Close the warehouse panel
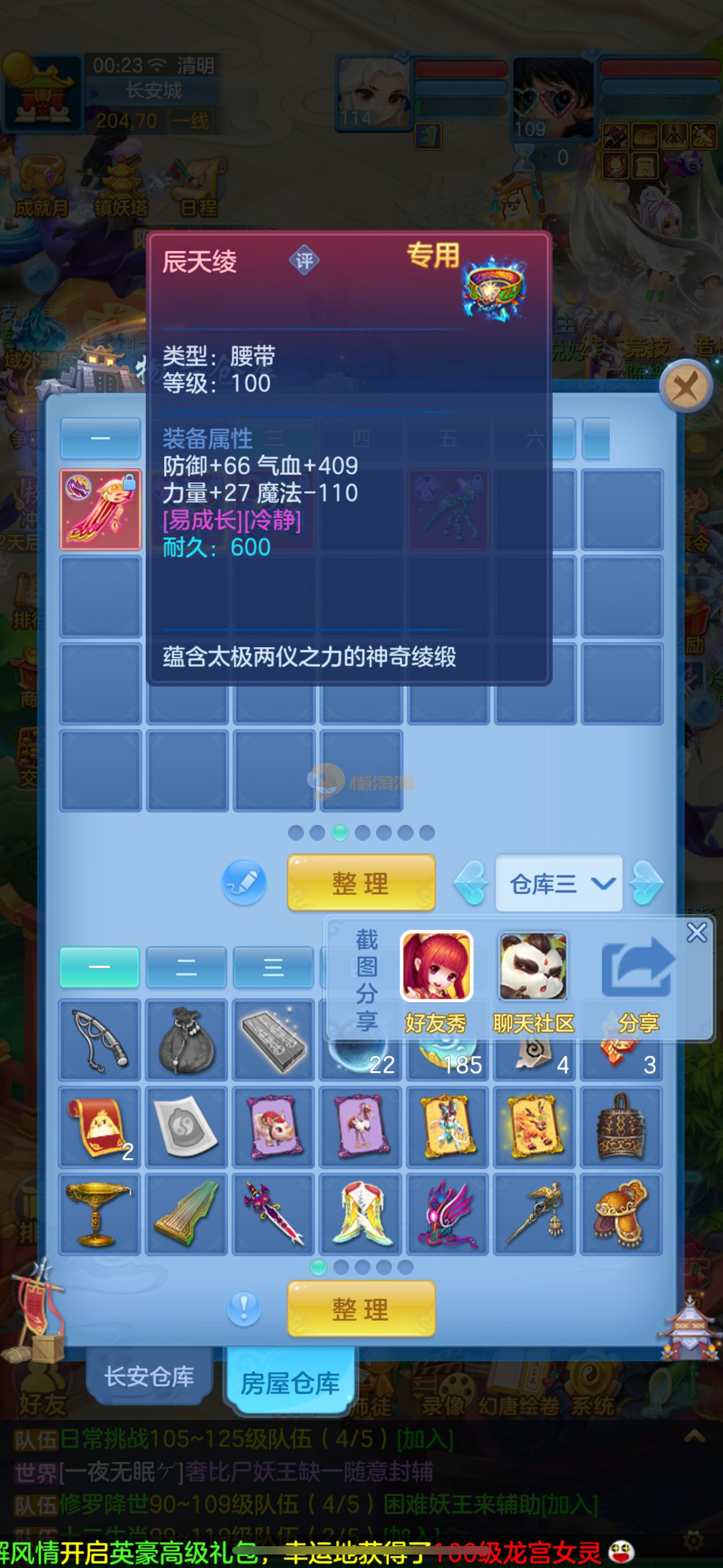Image resolution: width=723 pixels, height=1568 pixels. point(686,386)
